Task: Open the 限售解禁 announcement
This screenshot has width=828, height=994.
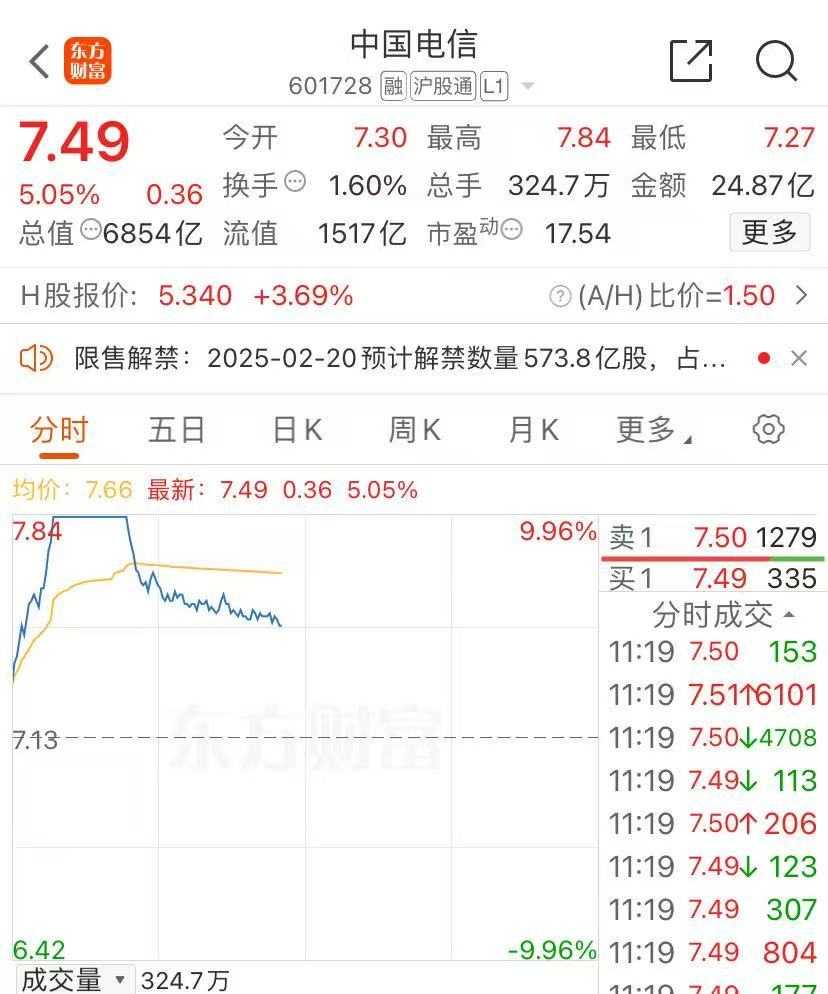Action: coord(400,358)
